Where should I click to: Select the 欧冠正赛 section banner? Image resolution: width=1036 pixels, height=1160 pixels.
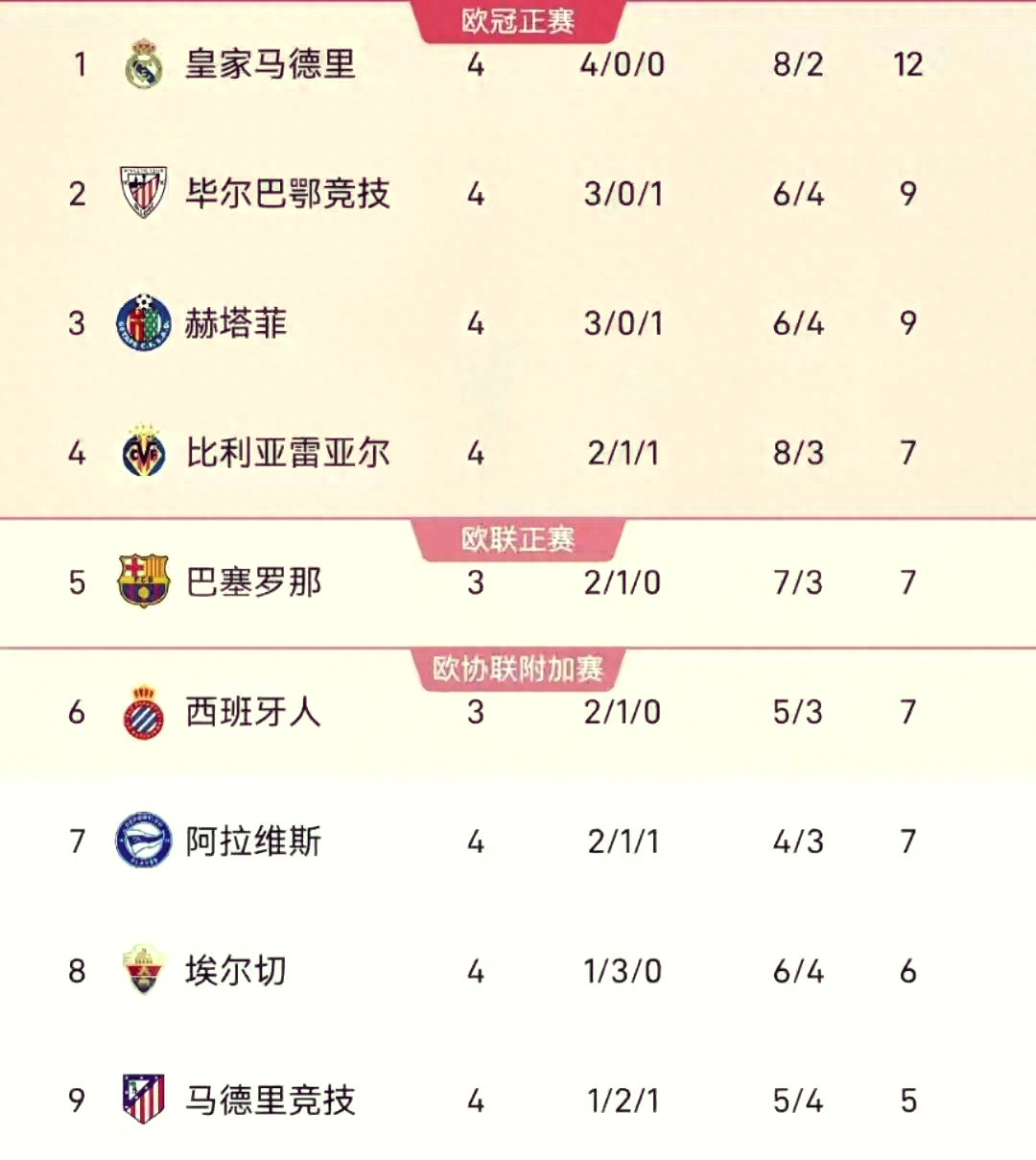click(x=518, y=19)
